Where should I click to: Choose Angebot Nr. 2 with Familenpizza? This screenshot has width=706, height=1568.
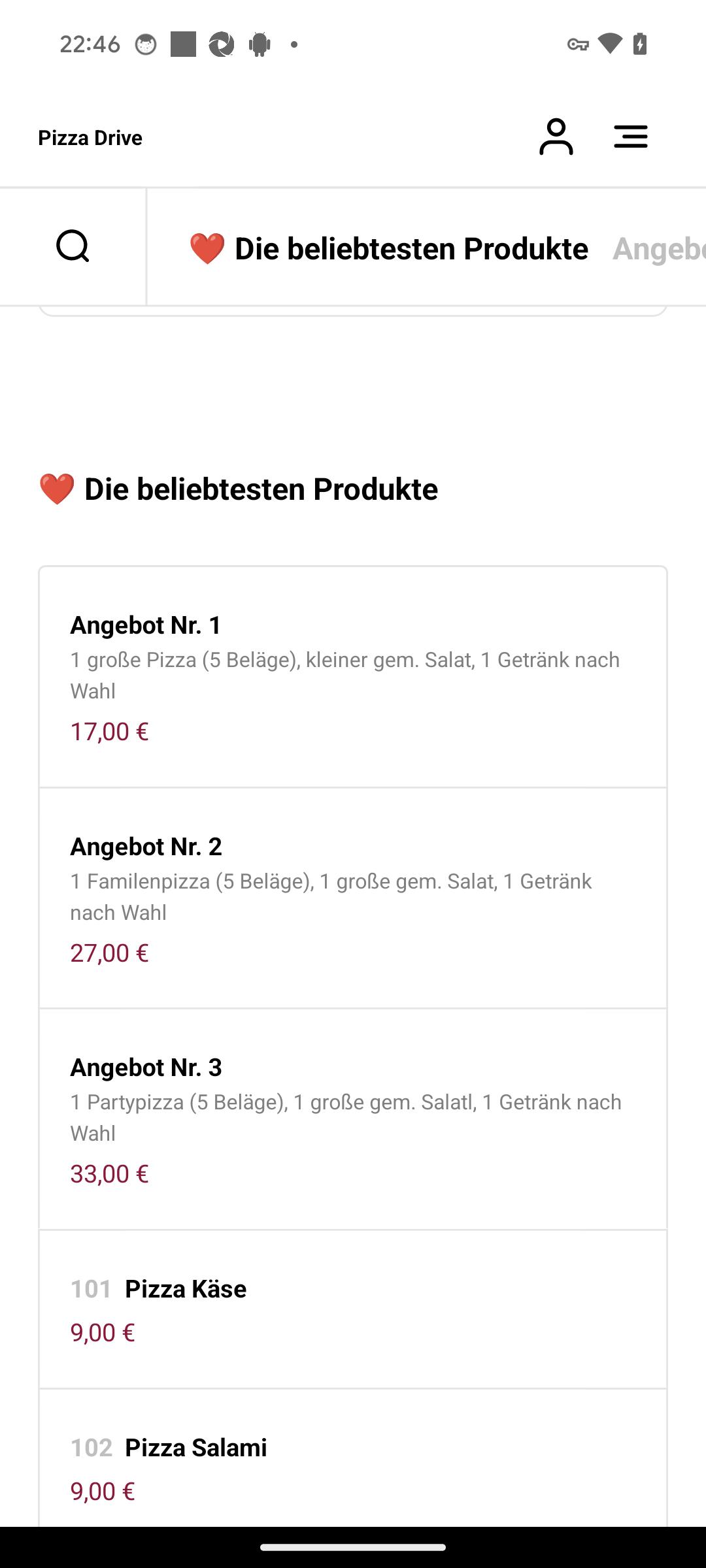coord(353,898)
